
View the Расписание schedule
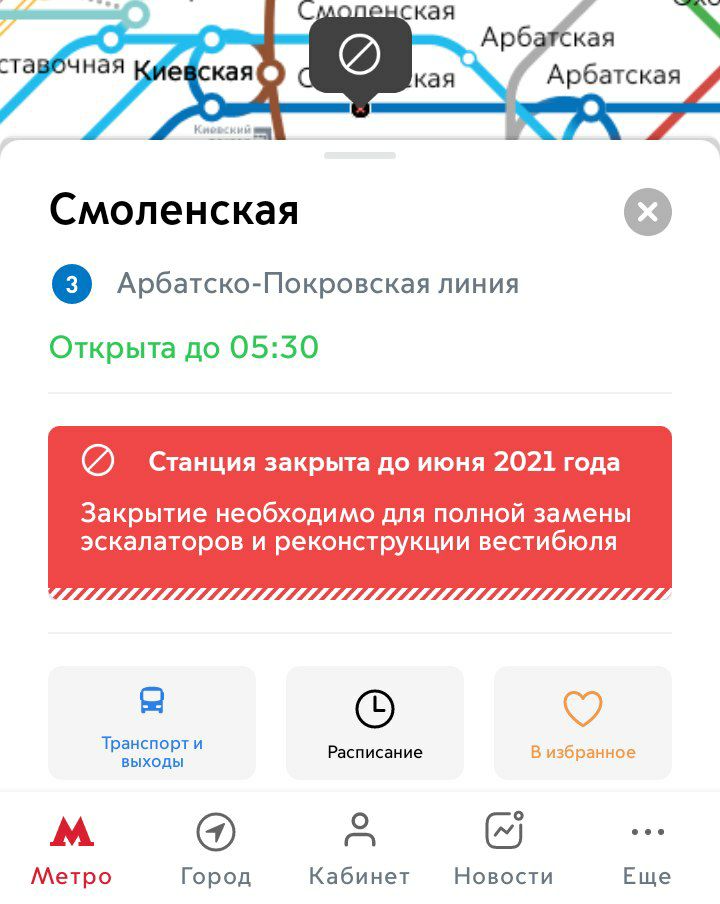[x=375, y=723]
